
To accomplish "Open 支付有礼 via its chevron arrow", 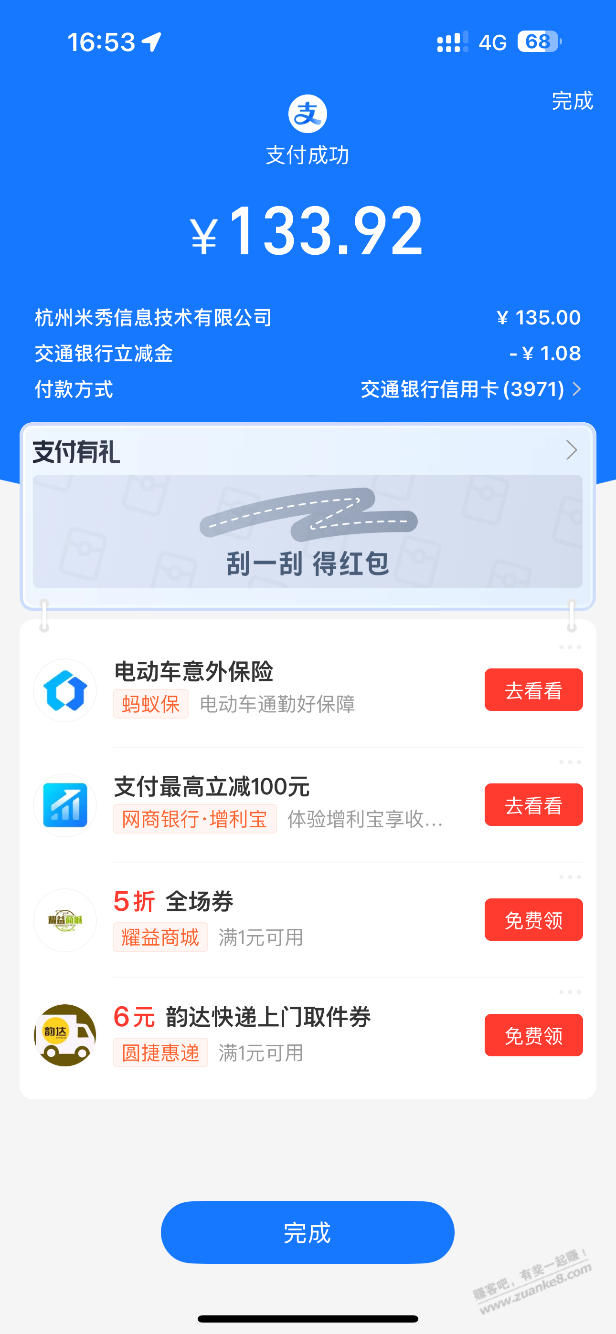I will point(571,451).
